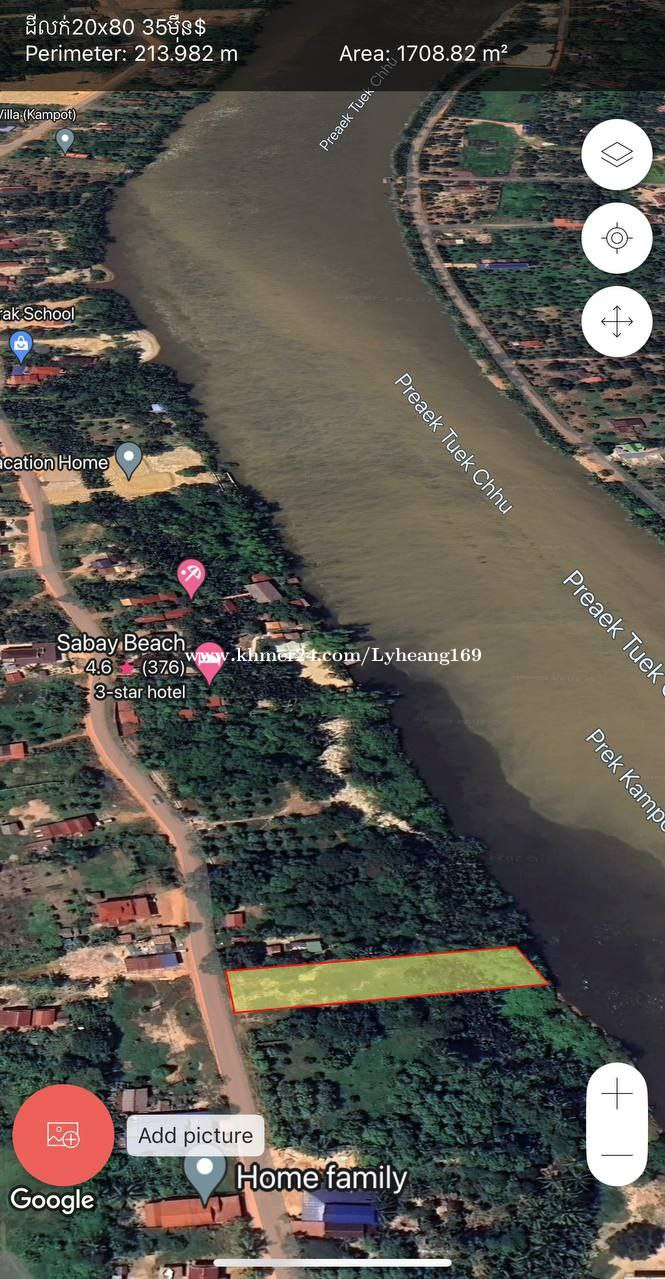Open the map layers selector
The image size is (665, 1279).
pos(617,155)
